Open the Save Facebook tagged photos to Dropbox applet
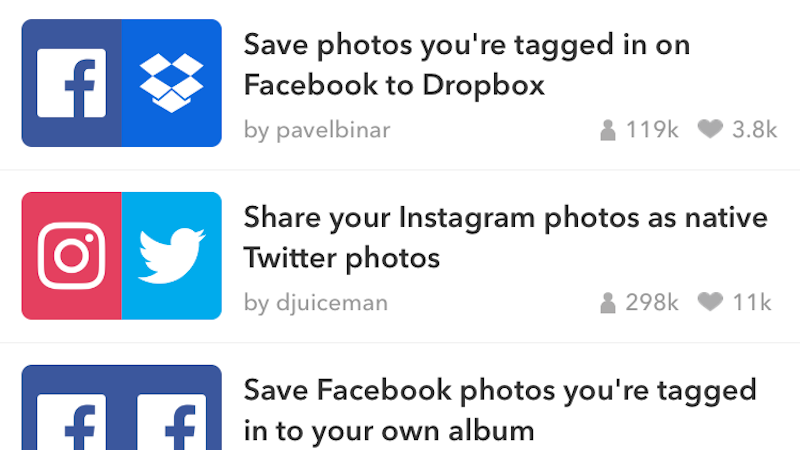The image size is (800, 450). (x=467, y=65)
